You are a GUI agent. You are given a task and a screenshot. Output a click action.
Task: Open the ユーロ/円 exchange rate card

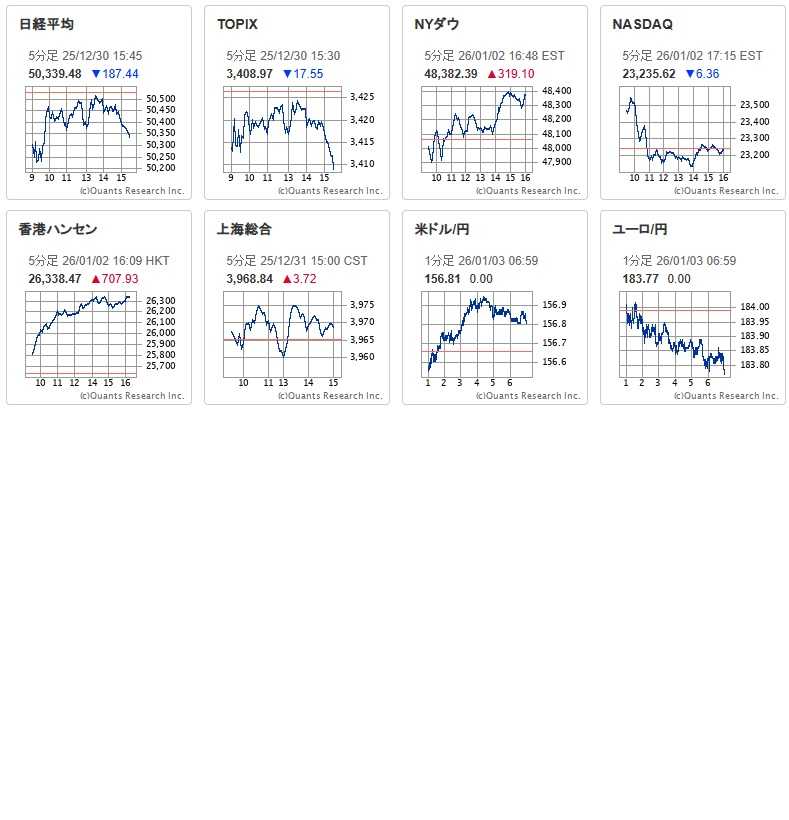coord(692,308)
